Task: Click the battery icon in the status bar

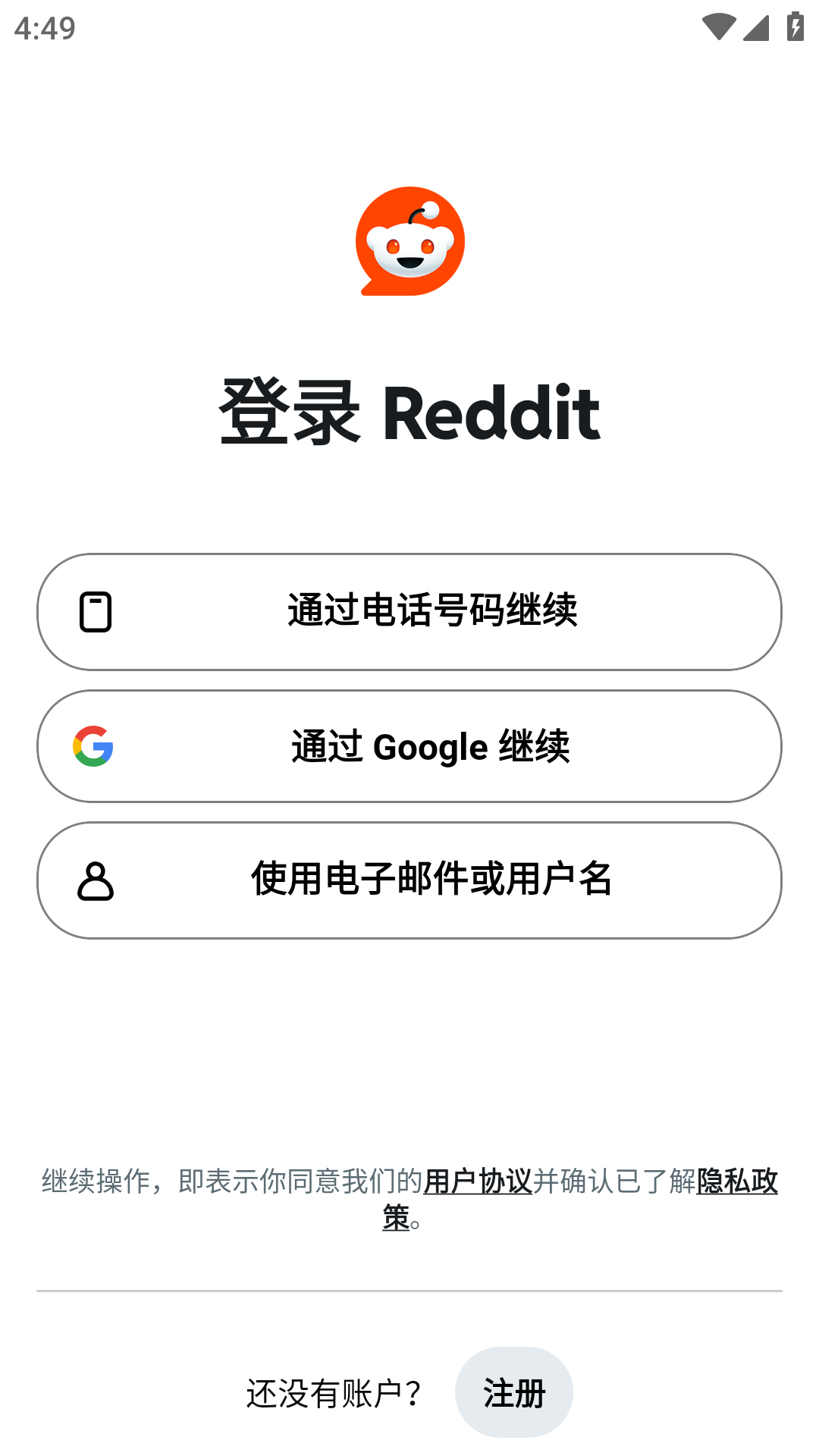Action: coord(794,24)
